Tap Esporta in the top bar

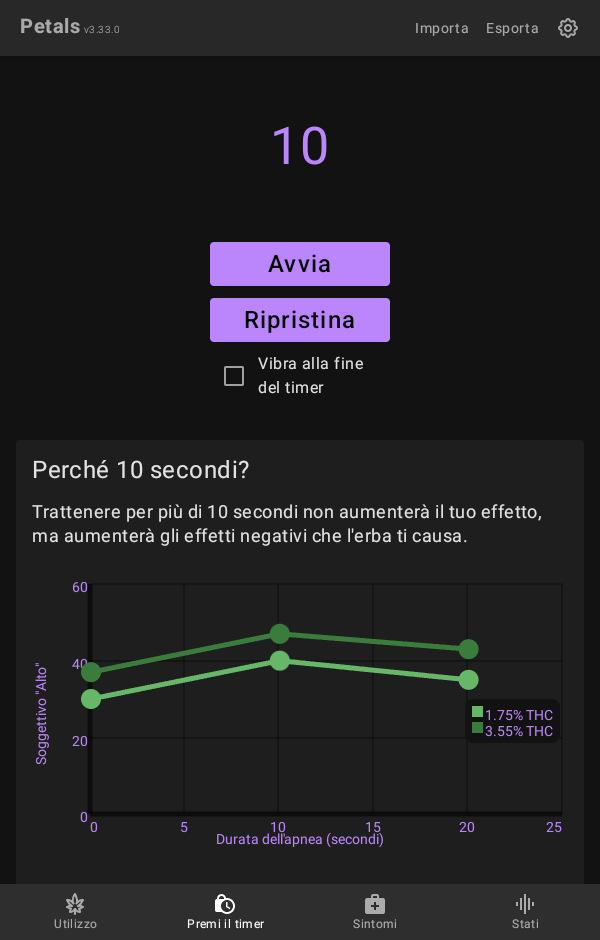tap(512, 28)
